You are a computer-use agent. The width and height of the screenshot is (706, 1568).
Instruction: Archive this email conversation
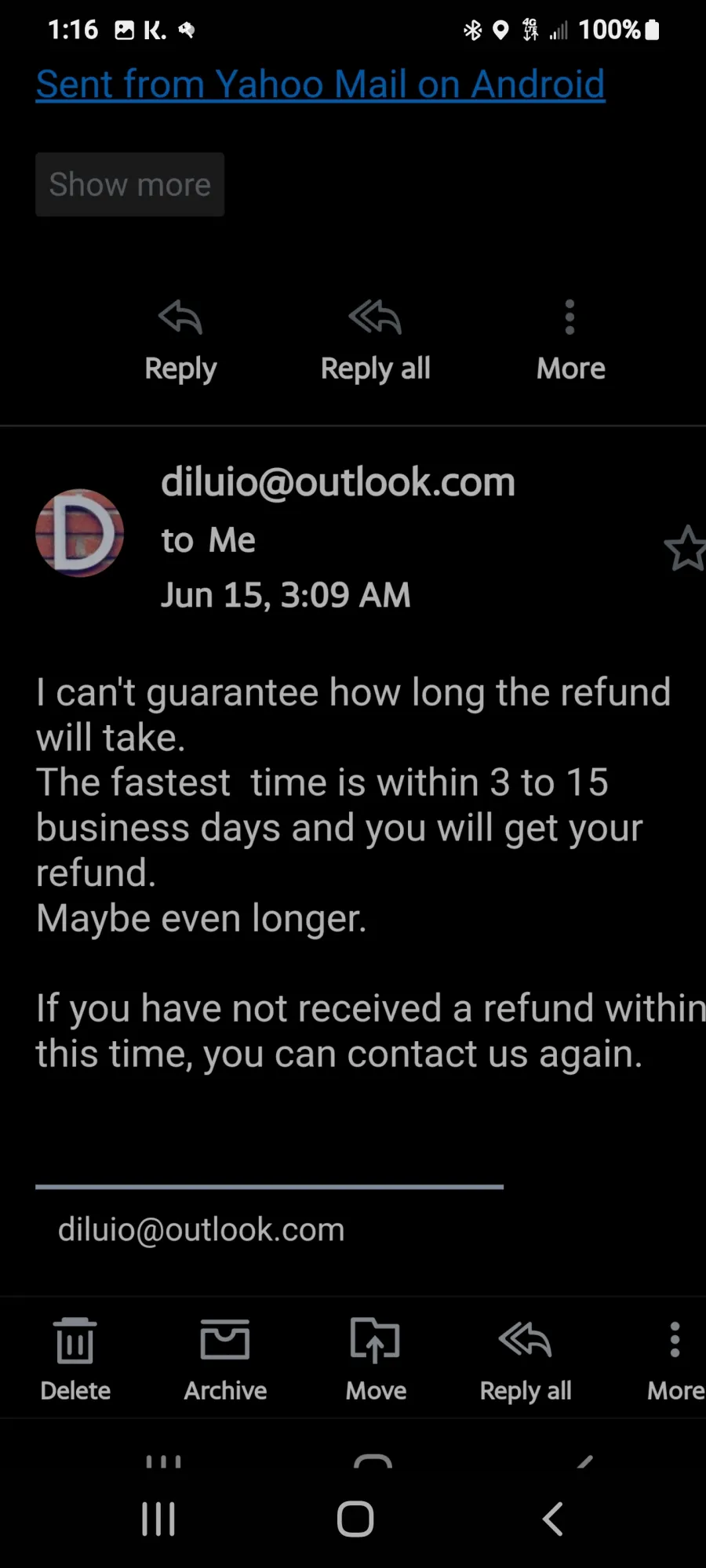click(x=225, y=1359)
